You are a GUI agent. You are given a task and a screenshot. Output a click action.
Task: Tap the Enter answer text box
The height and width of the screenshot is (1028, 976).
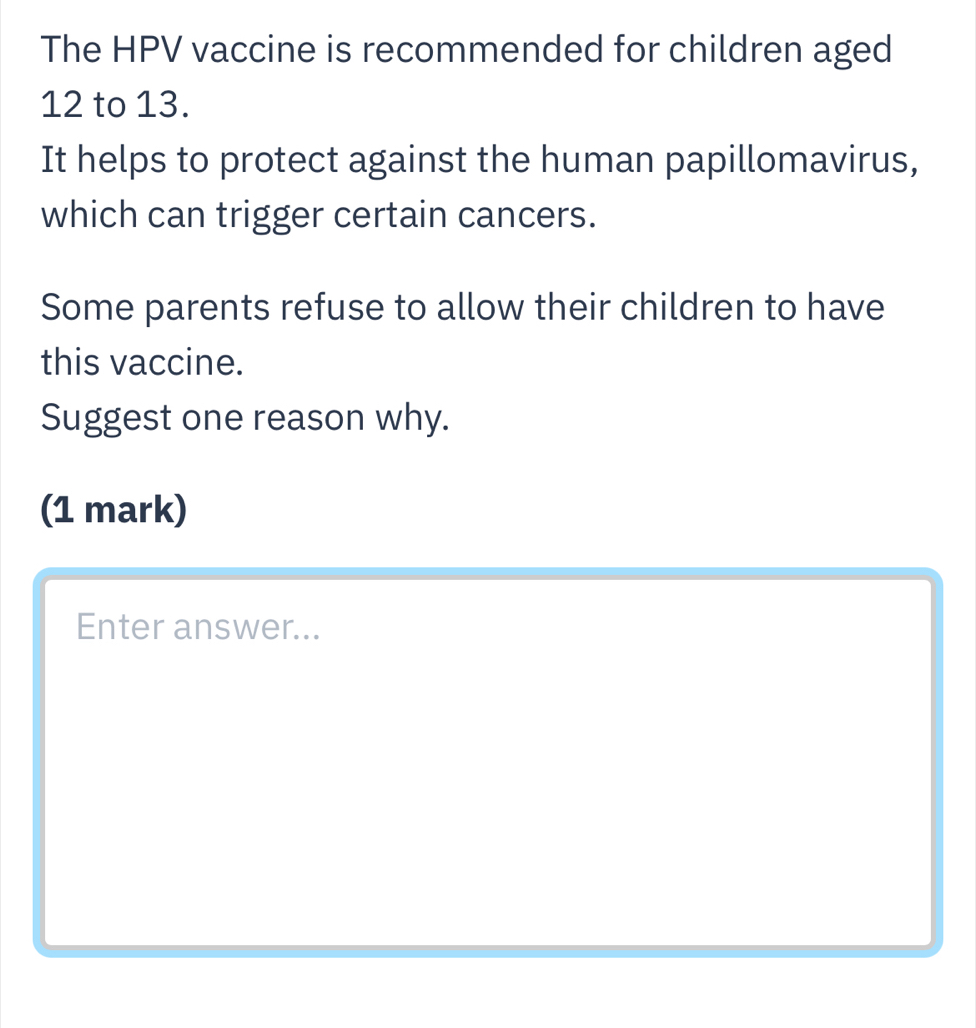coord(488,762)
